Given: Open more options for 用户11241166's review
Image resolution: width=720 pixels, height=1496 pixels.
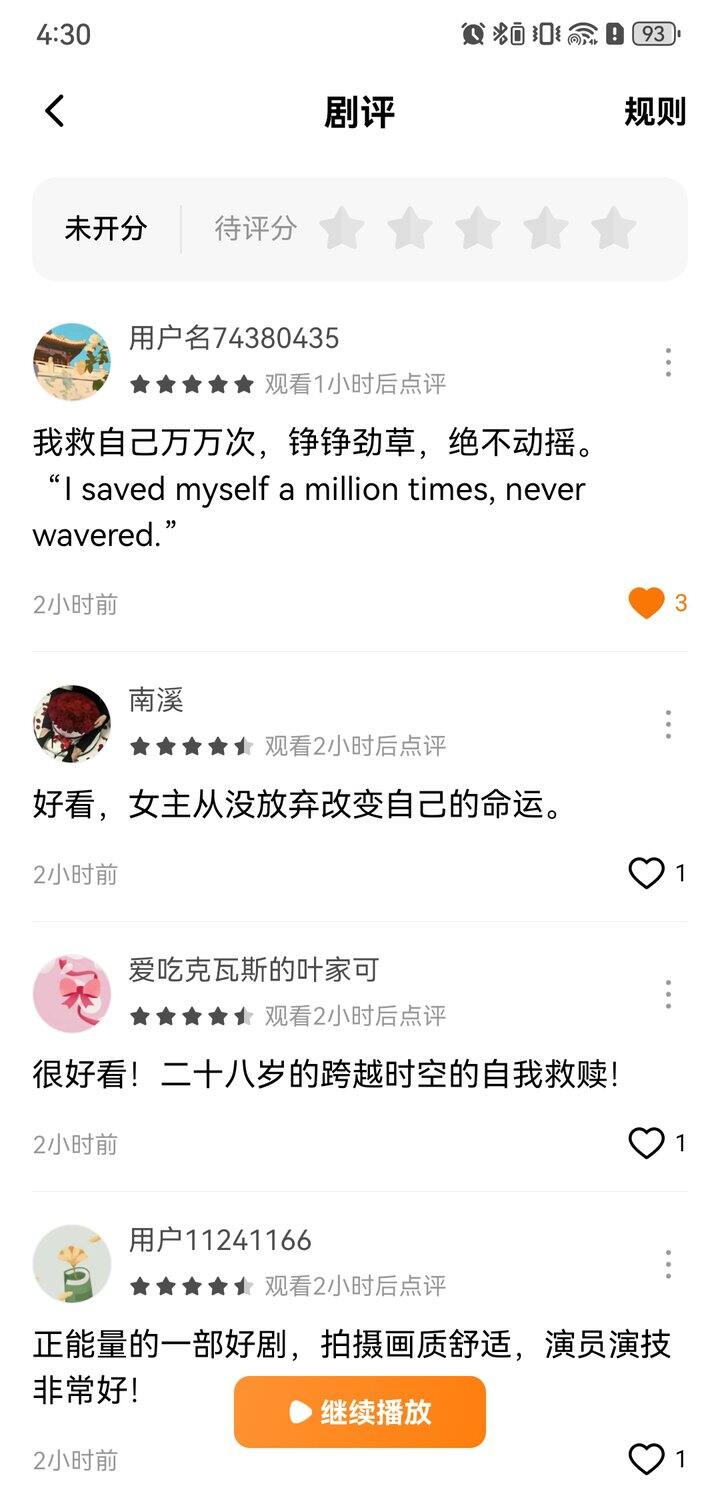Looking at the screenshot, I should (x=668, y=1264).
